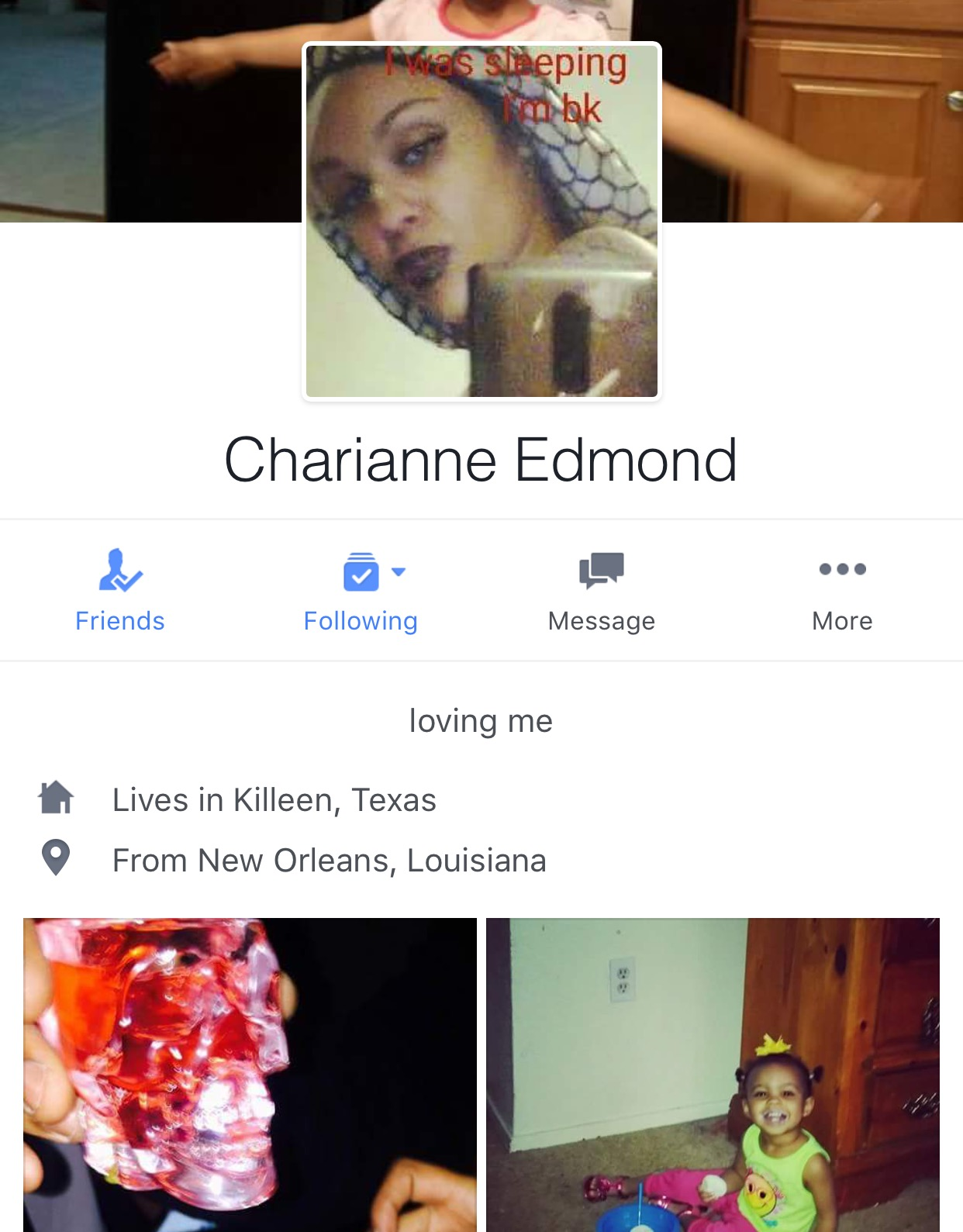Open the Following dropdown
This screenshot has width=963, height=1232.
pos(361,589)
